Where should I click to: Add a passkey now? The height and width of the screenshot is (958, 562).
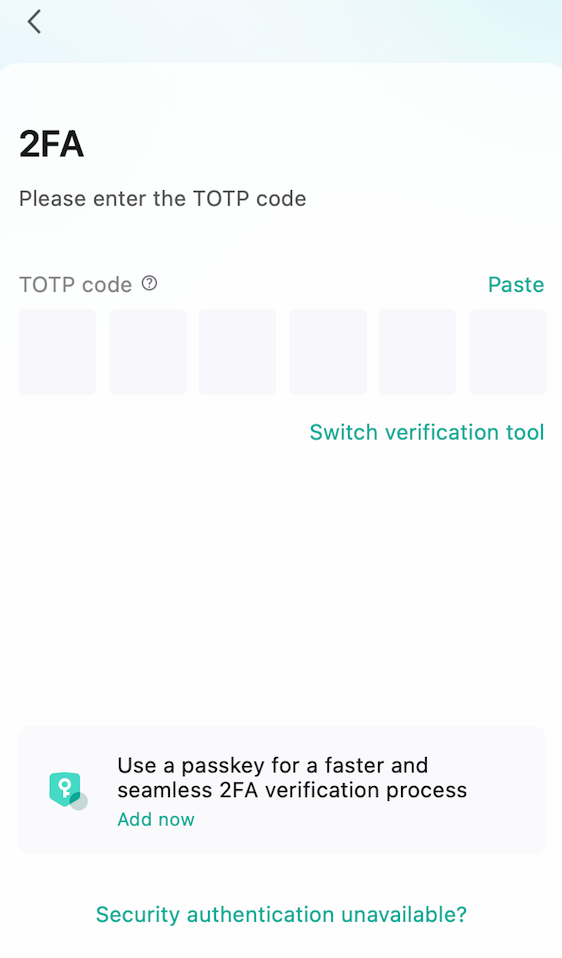(x=156, y=819)
